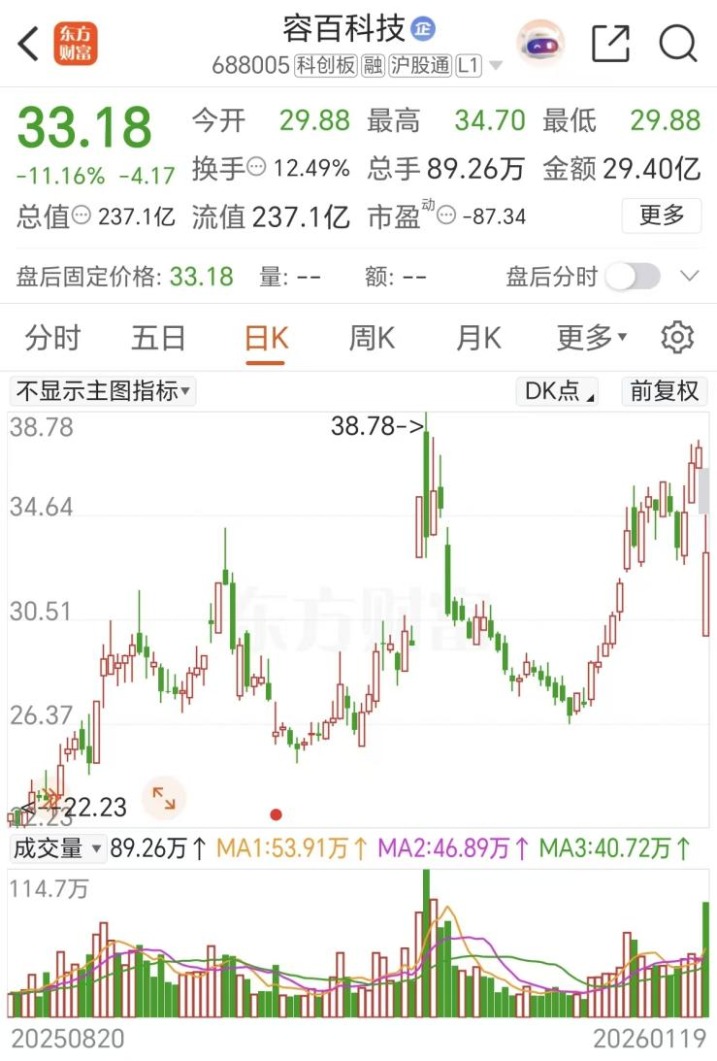The width and height of the screenshot is (717, 1061).
Task: Go back using the top-left arrow
Action: click(x=29, y=43)
